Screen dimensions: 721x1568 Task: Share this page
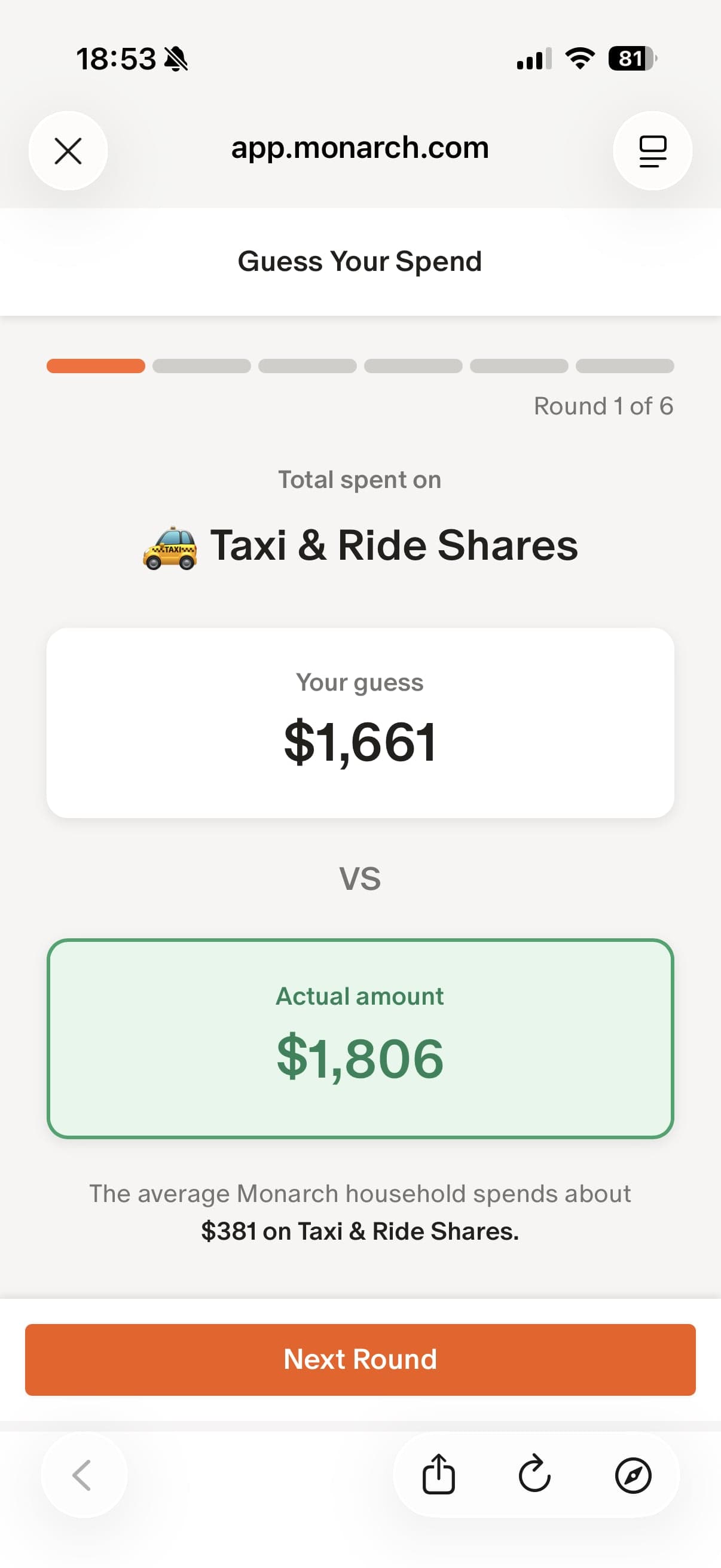click(x=438, y=1474)
